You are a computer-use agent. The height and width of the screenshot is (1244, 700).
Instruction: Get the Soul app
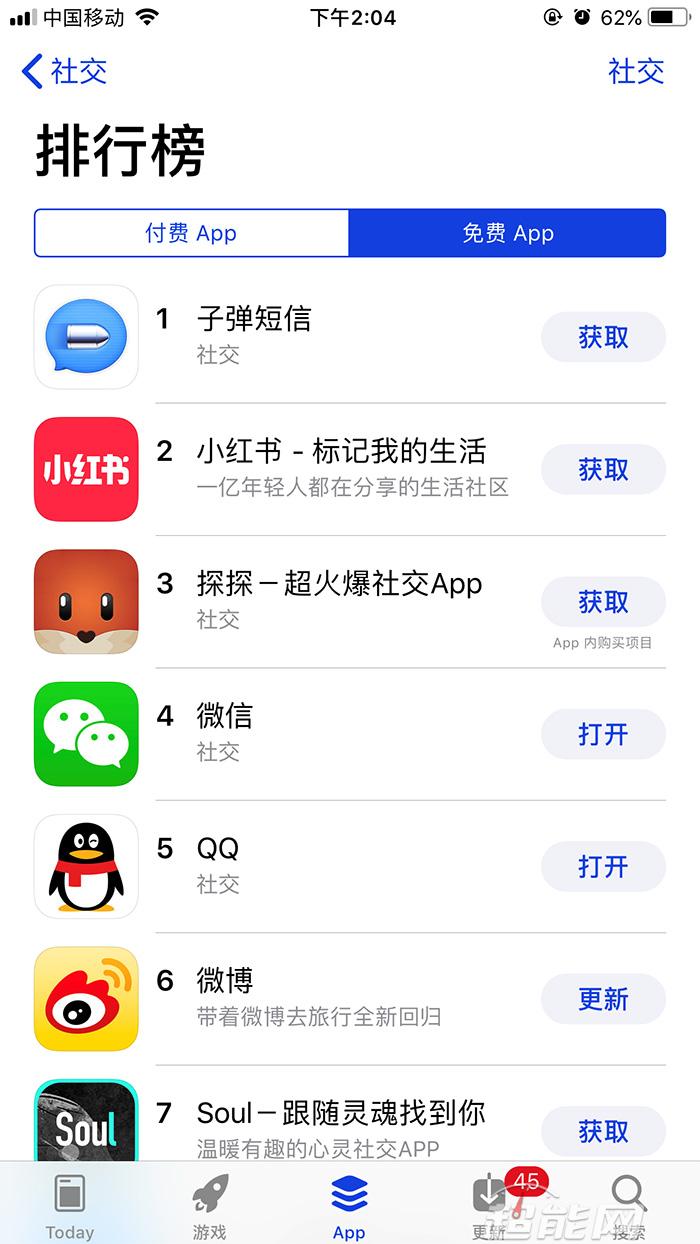(603, 1131)
